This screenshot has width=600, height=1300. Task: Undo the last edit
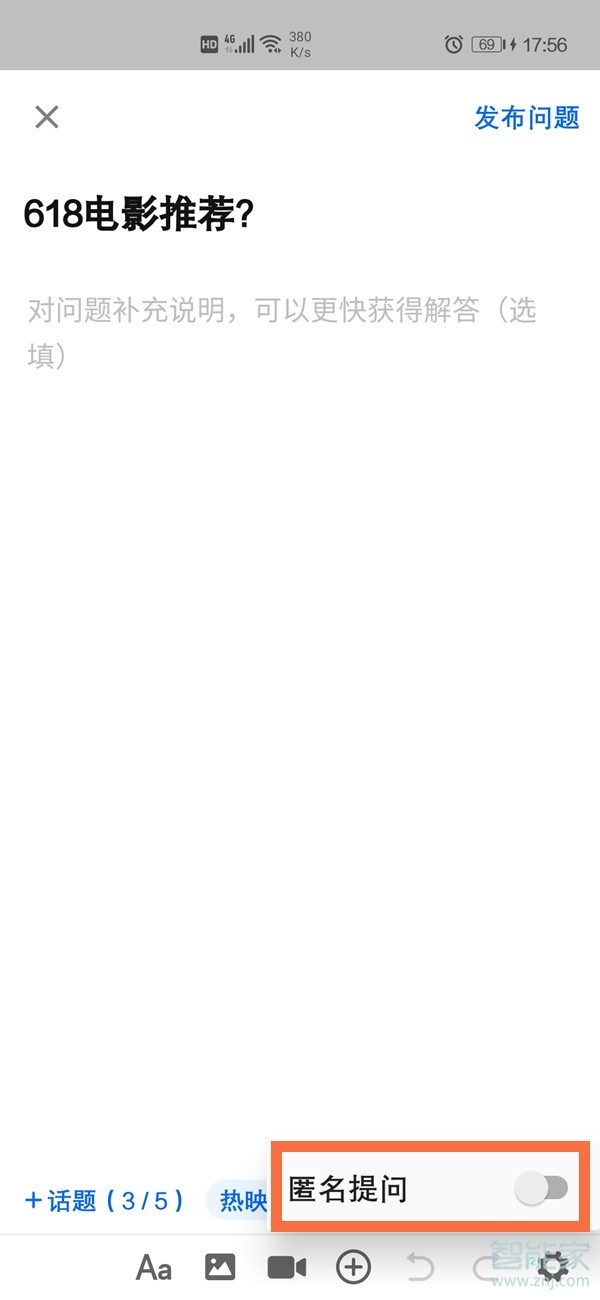(420, 1268)
